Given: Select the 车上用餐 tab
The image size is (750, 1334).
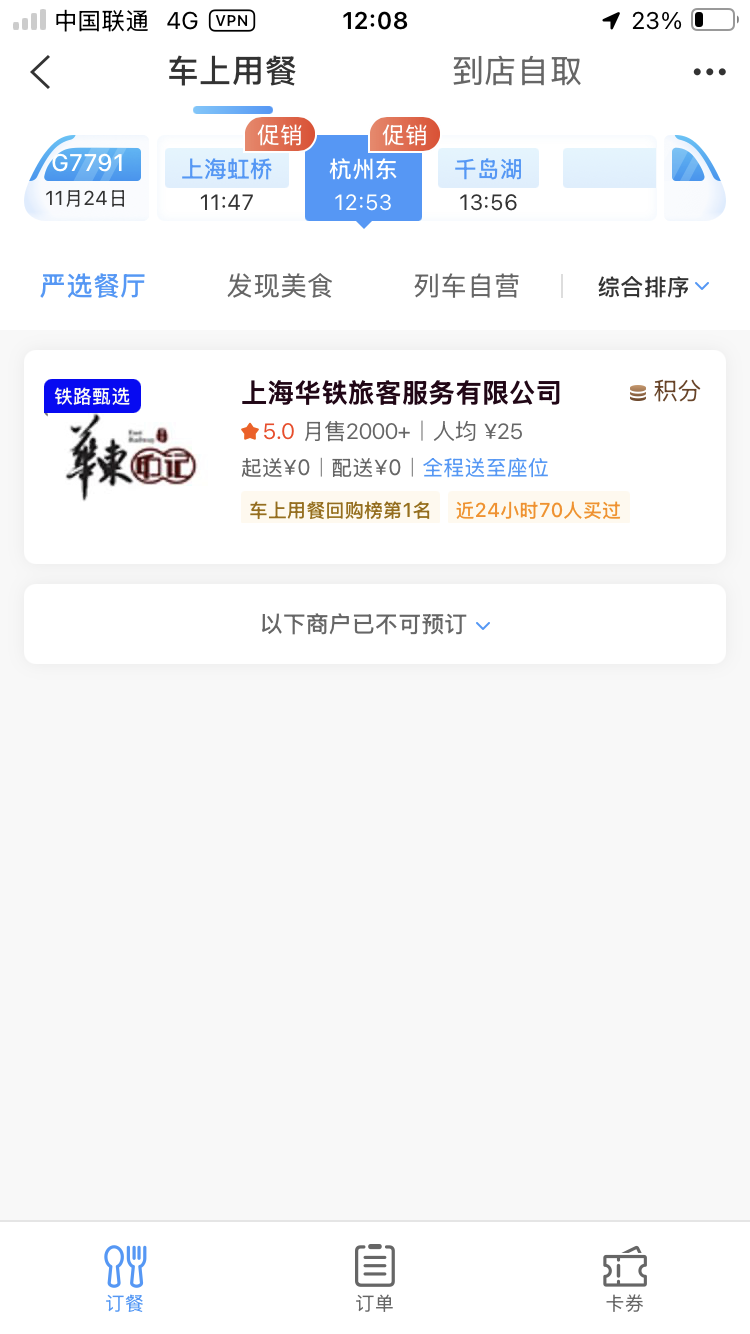Looking at the screenshot, I should pos(232,72).
